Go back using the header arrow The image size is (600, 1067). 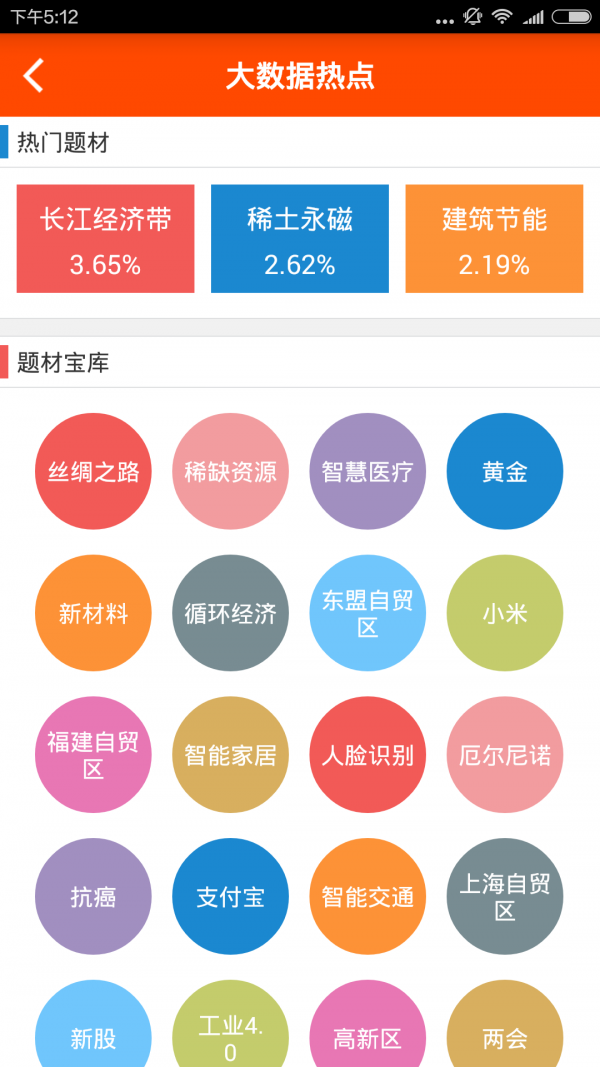click(34, 76)
